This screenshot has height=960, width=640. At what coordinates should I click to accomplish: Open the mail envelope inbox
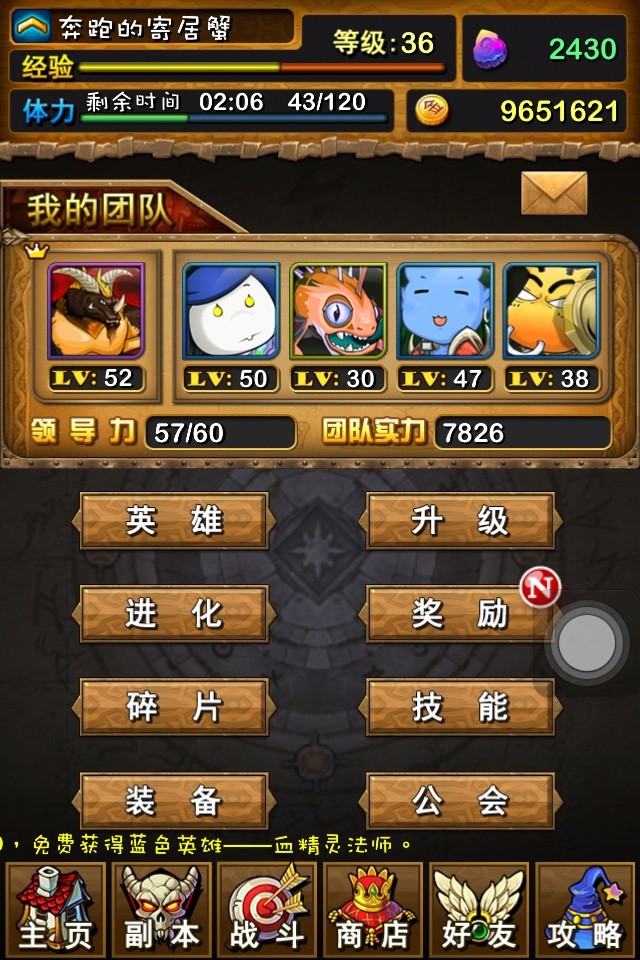[x=553, y=193]
